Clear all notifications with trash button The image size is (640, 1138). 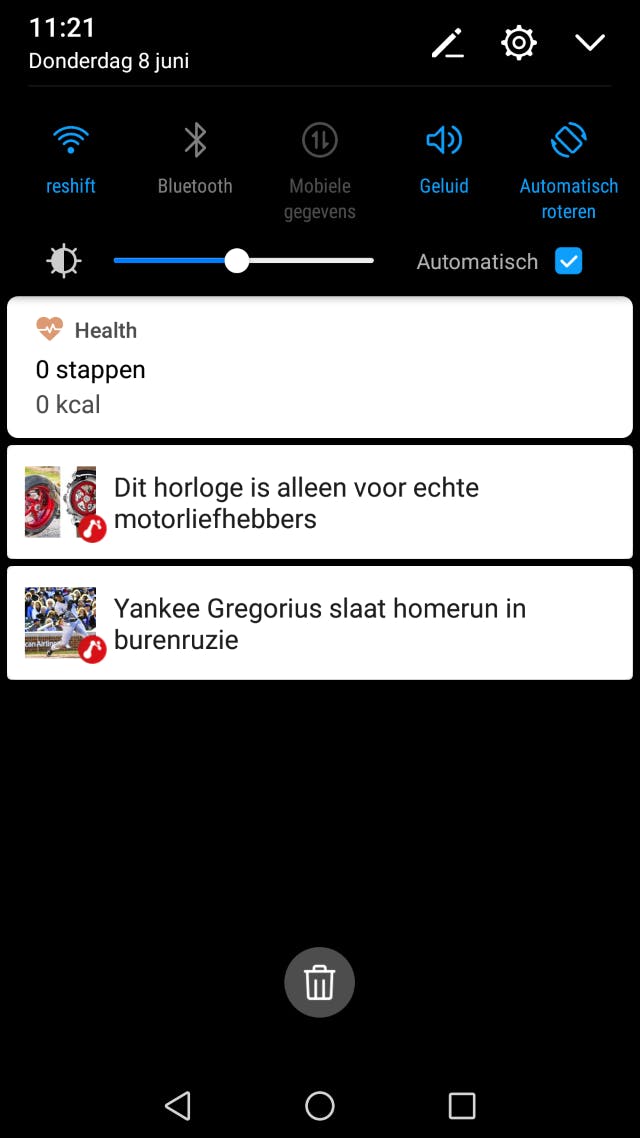tap(319, 982)
